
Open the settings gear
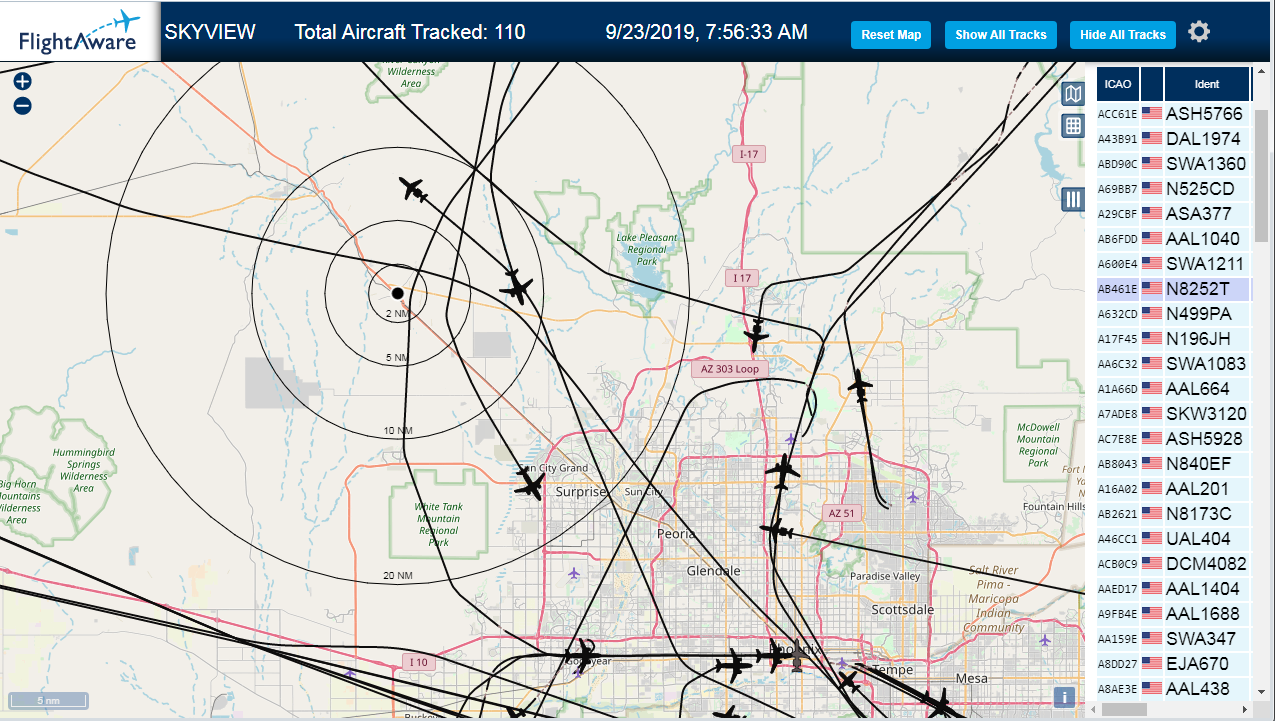[1199, 32]
